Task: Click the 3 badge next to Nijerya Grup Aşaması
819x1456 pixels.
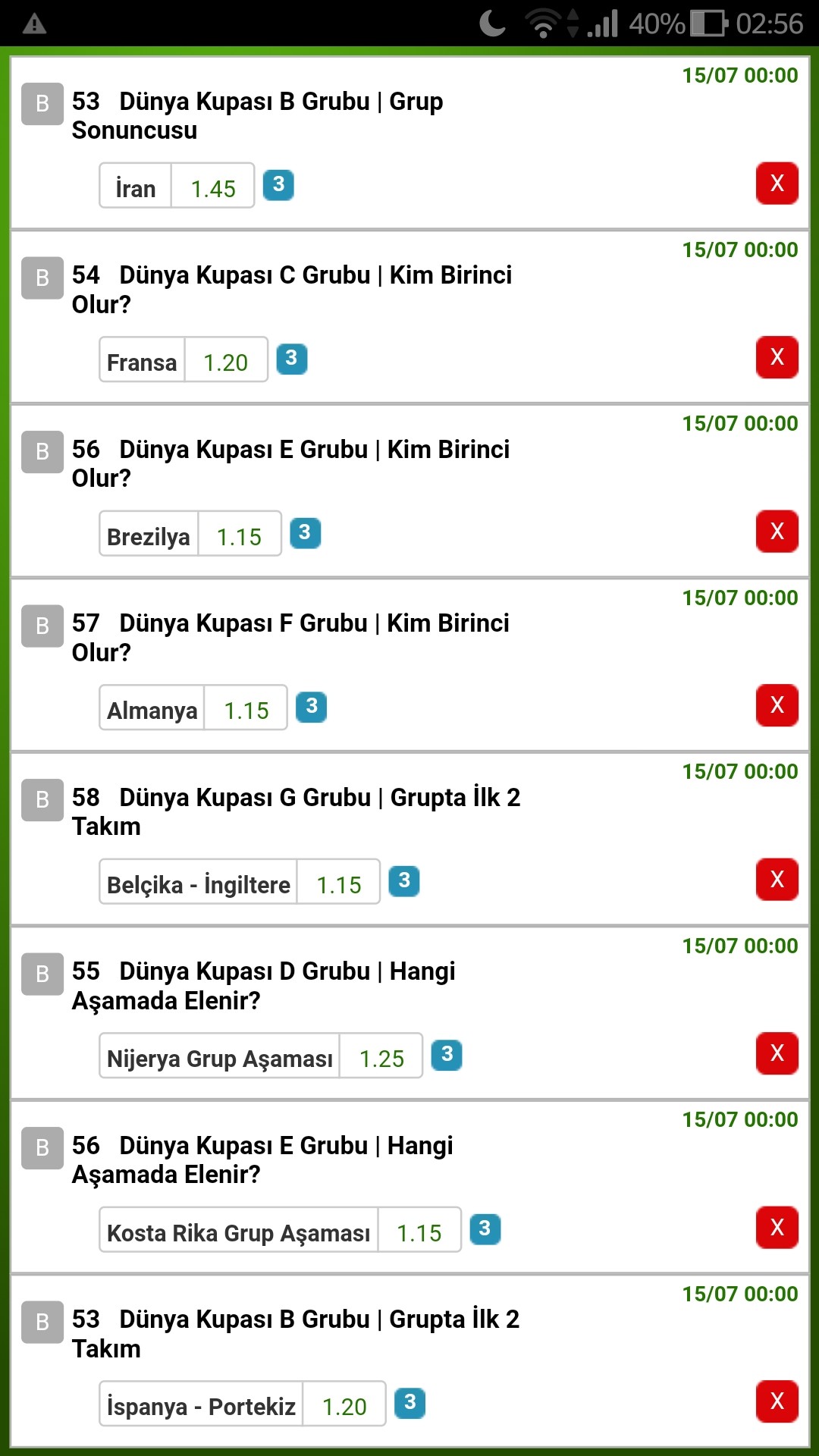Action: coord(447,1055)
